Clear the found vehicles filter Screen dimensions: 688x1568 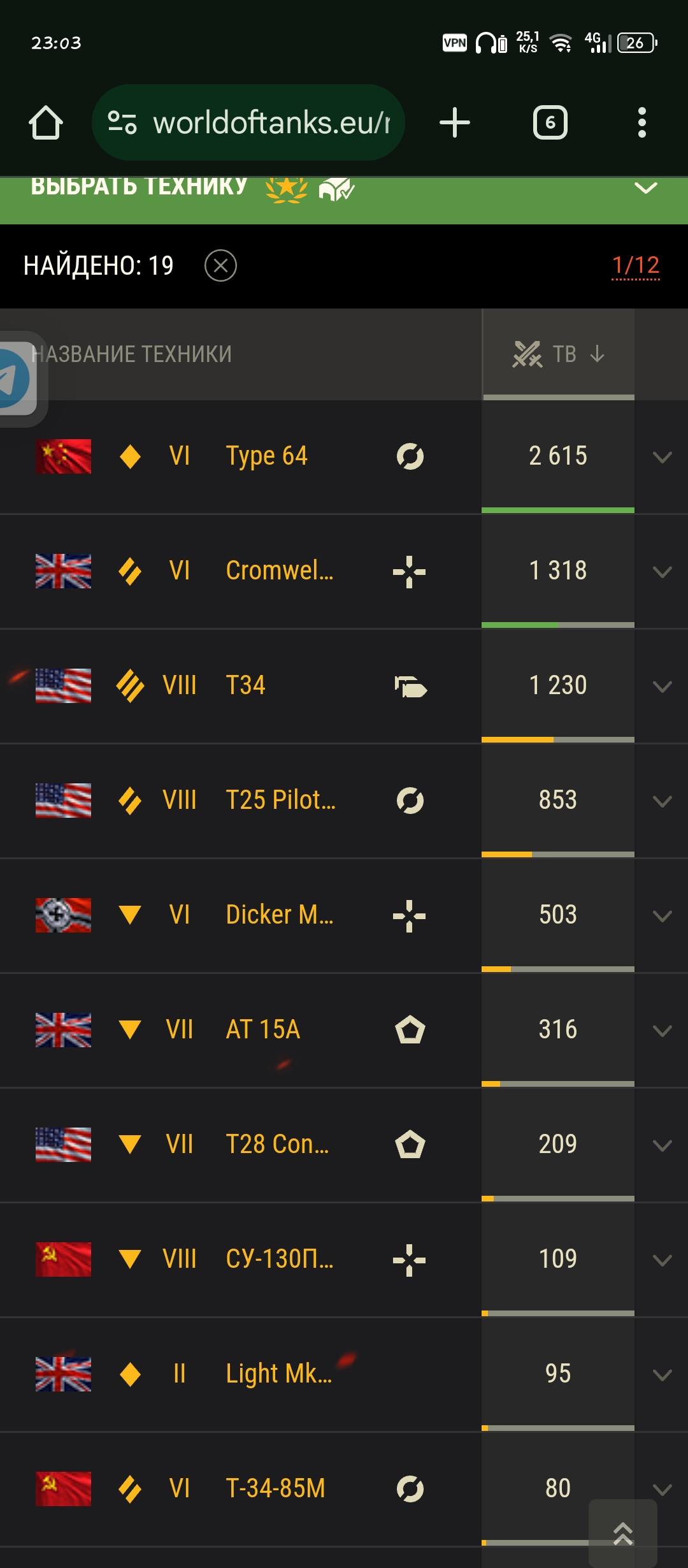point(221,266)
